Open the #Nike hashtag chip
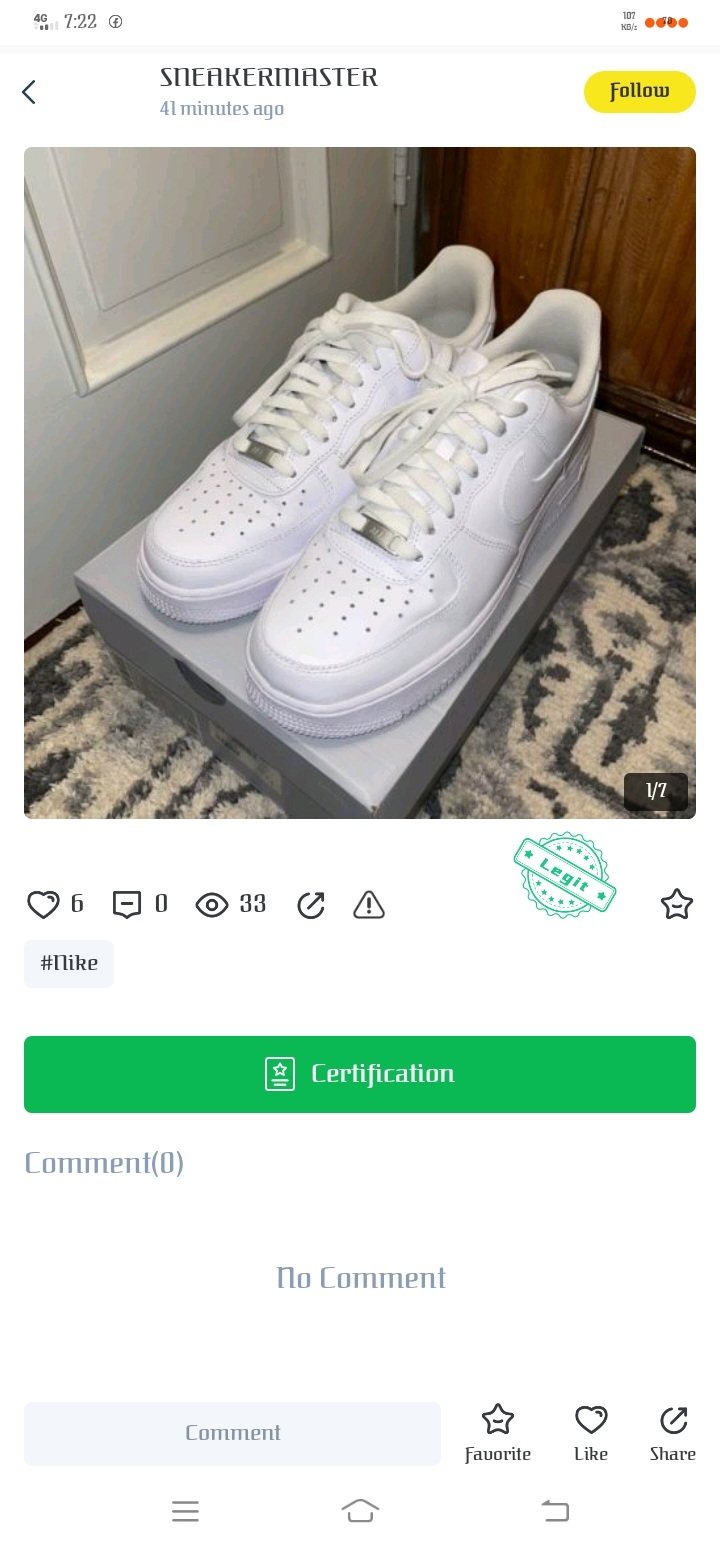This screenshot has height=1544, width=720. point(69,963)
